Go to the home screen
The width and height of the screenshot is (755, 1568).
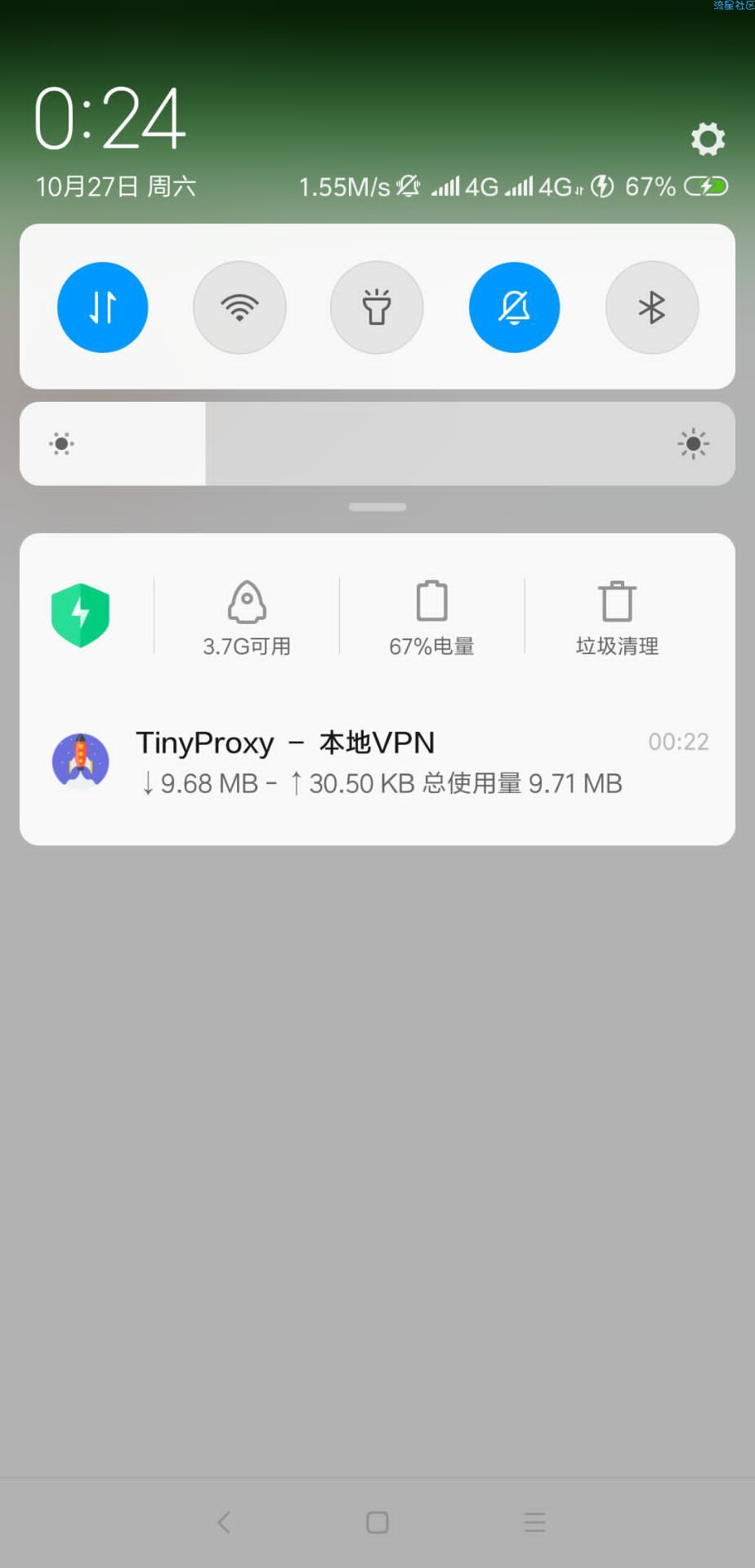click(377, 1522)
